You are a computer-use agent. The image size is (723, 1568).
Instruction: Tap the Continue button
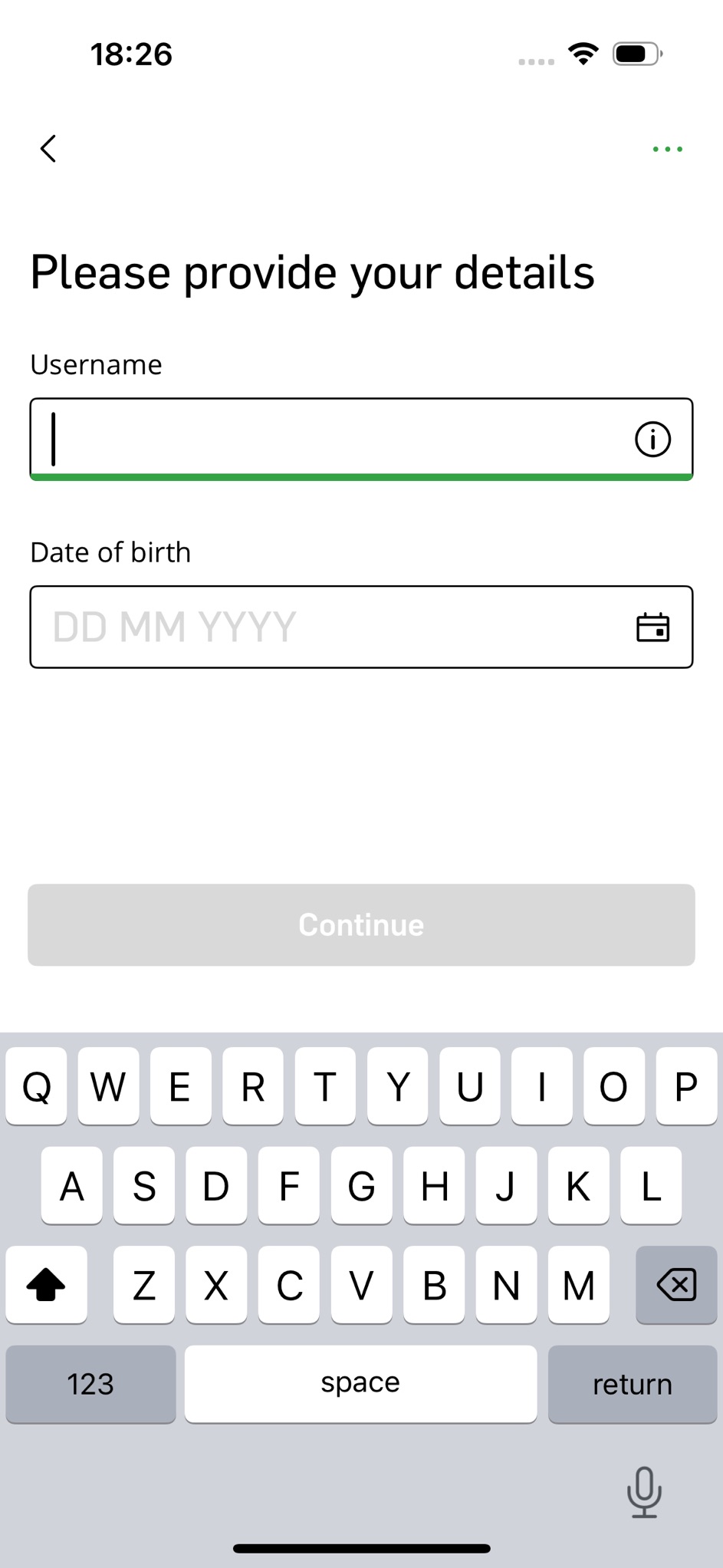361,924
